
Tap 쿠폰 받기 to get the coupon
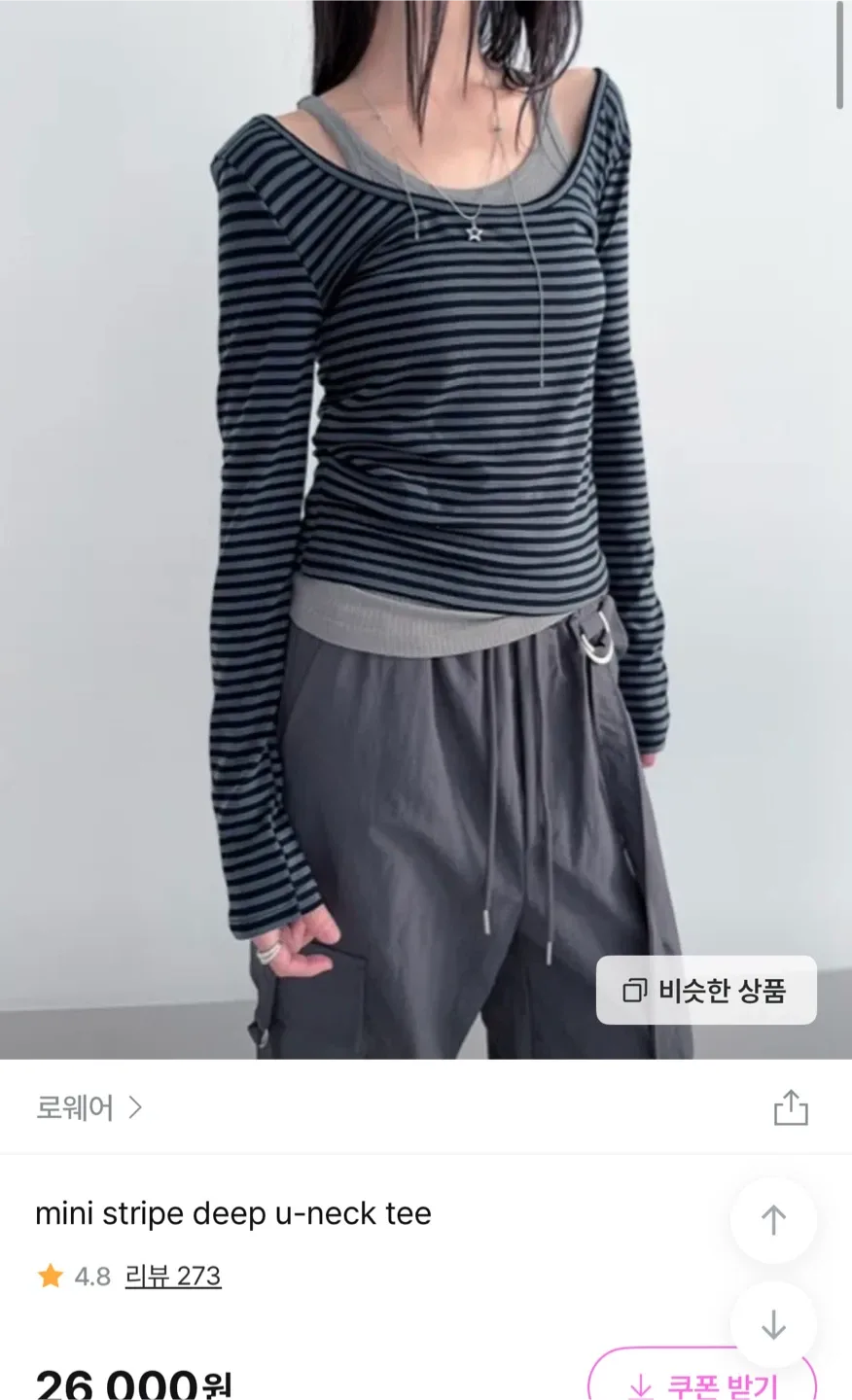[702, 1383]
